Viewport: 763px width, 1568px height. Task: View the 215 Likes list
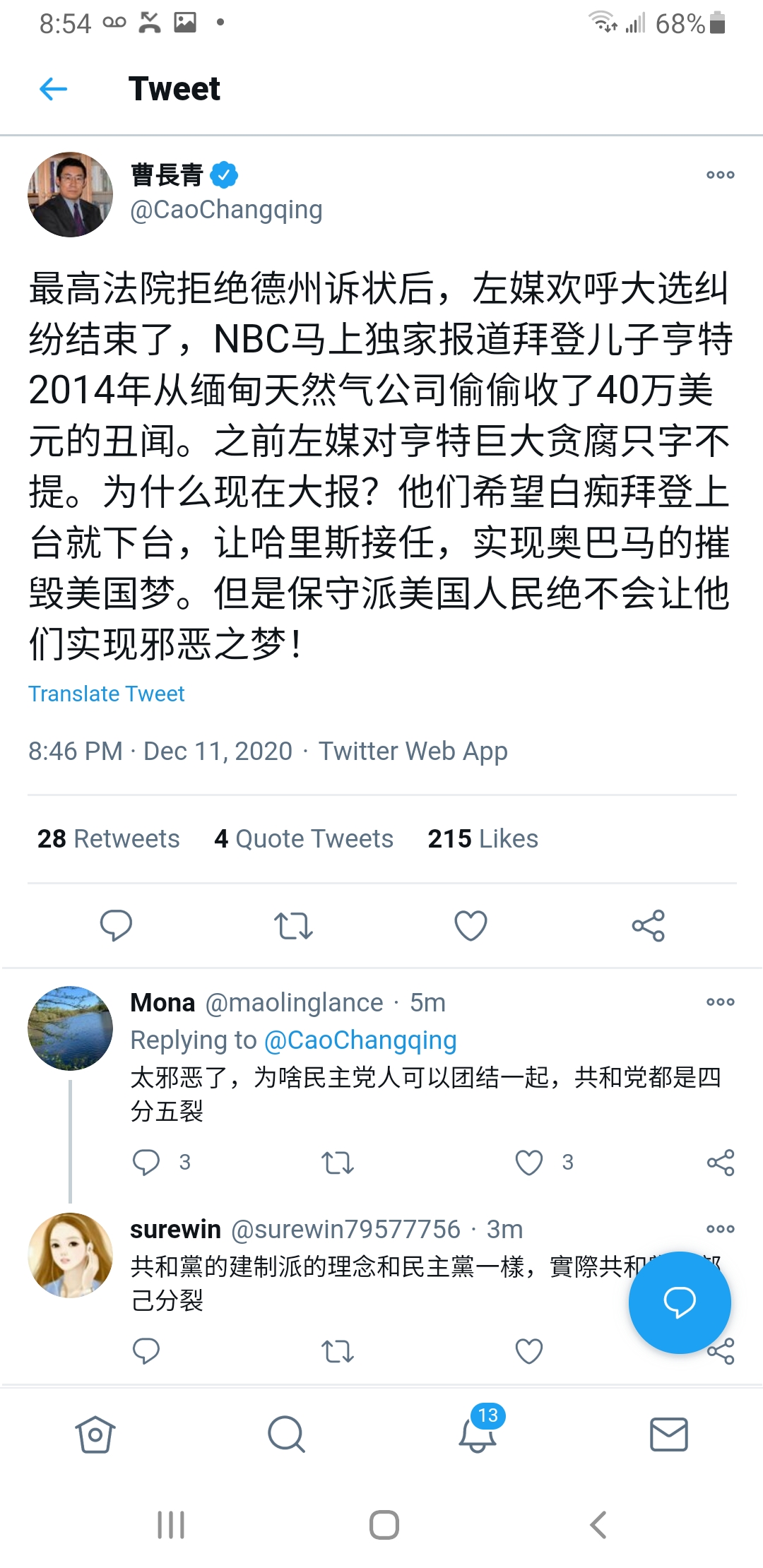point(483,838)
